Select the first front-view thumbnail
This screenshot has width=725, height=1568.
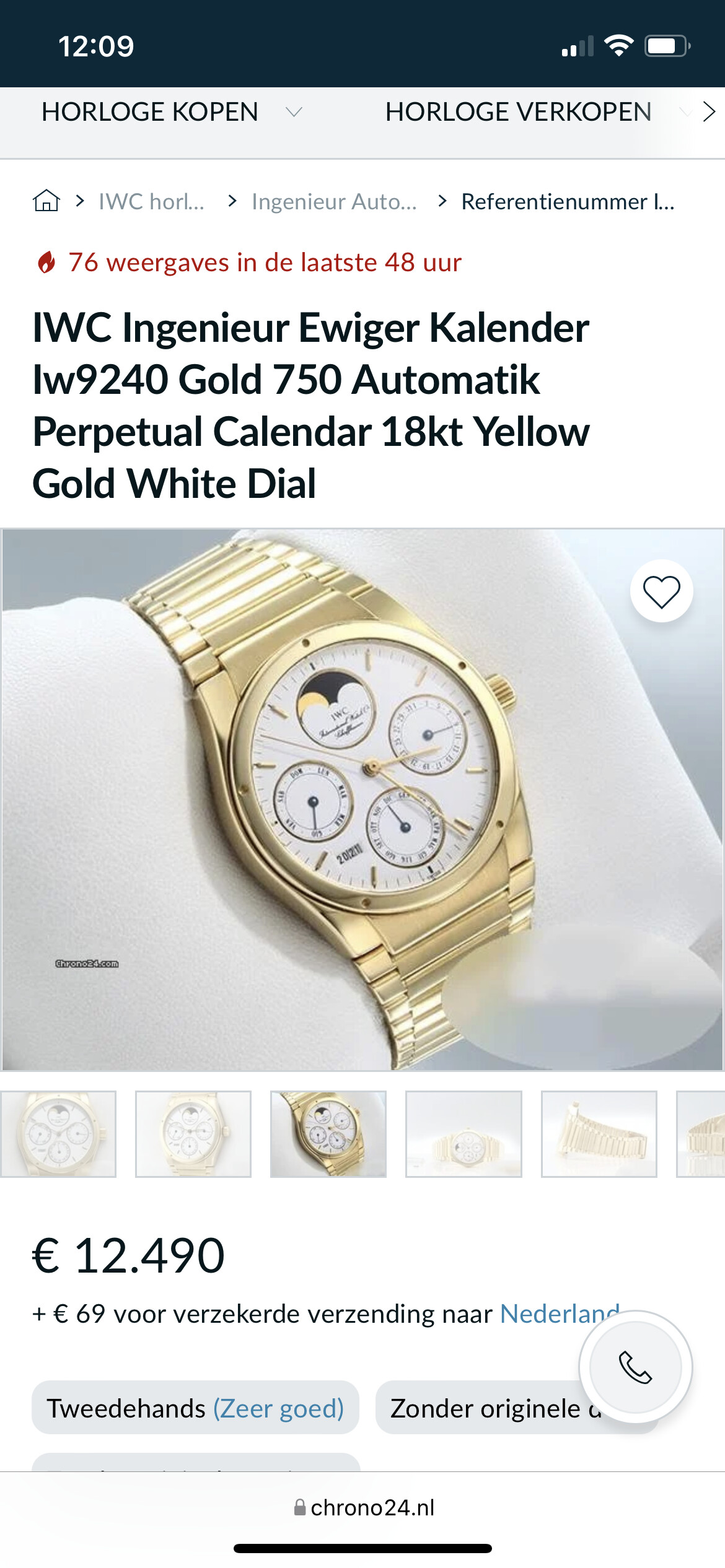[58, 1134]
